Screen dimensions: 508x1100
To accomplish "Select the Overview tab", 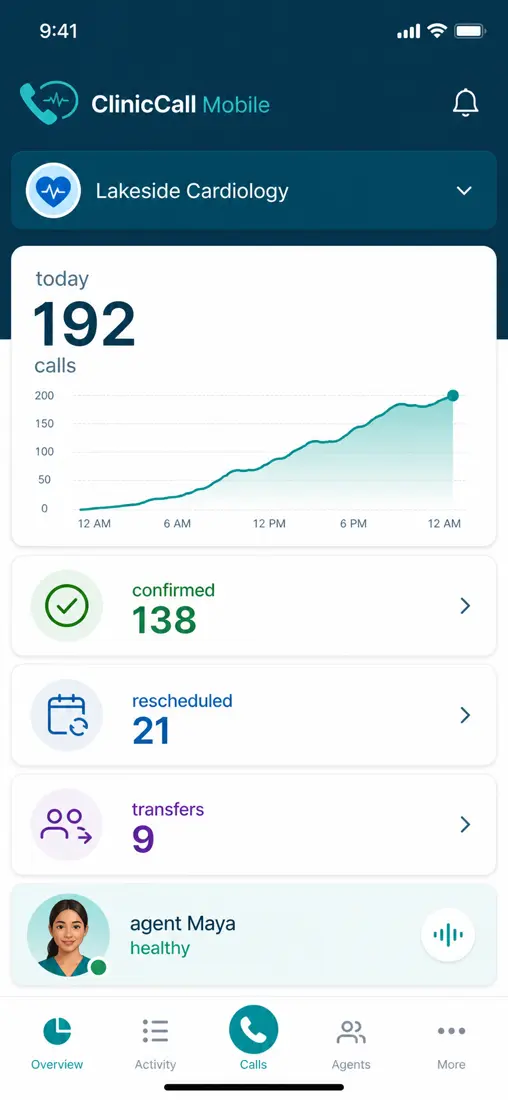I will (x=57, y=1044).
